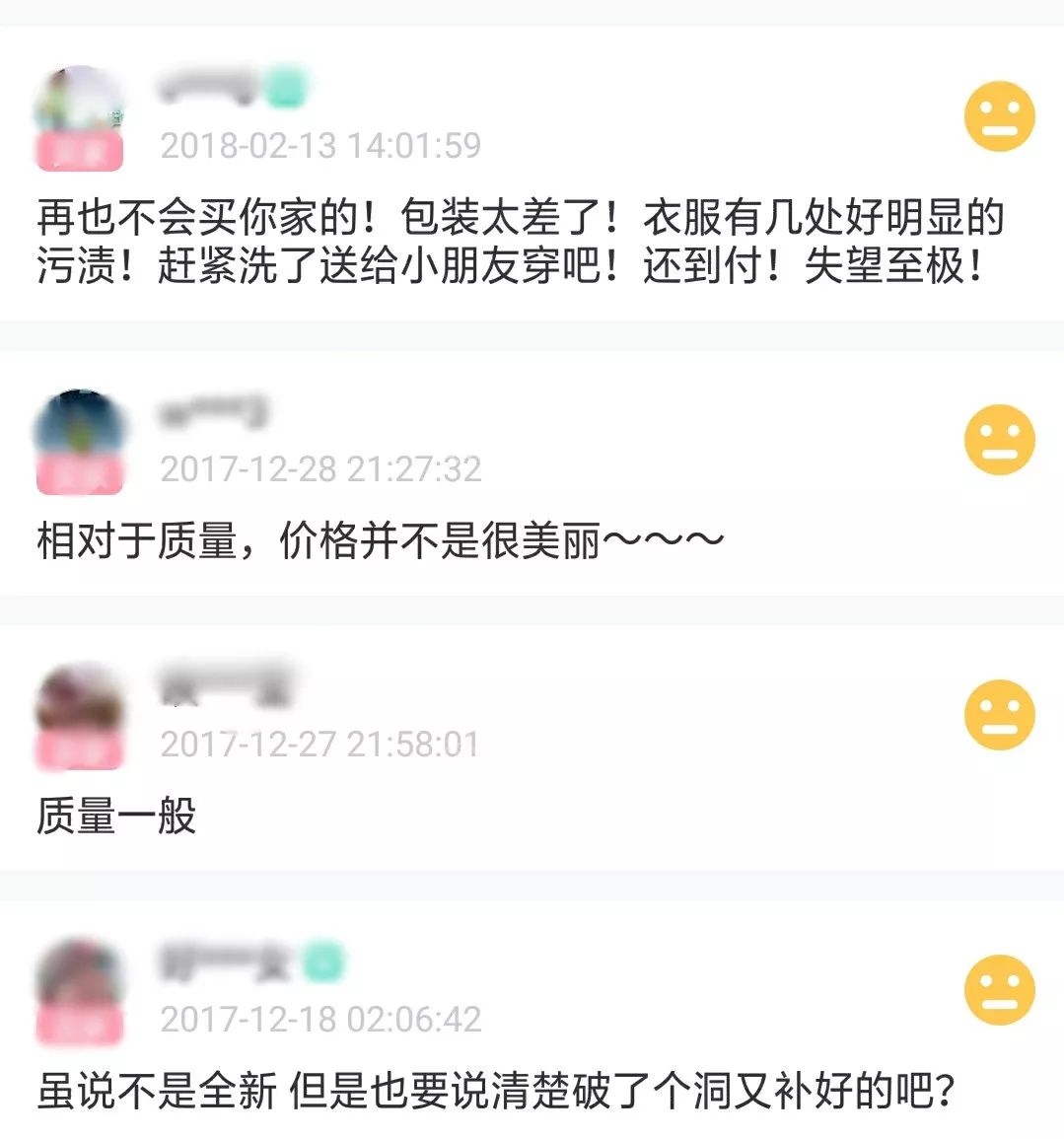Tap the timestamp 2018-02-13 14:01:59
Image resolution: width=1064 pixels, height=1139 pixels.
pos(320,145)
